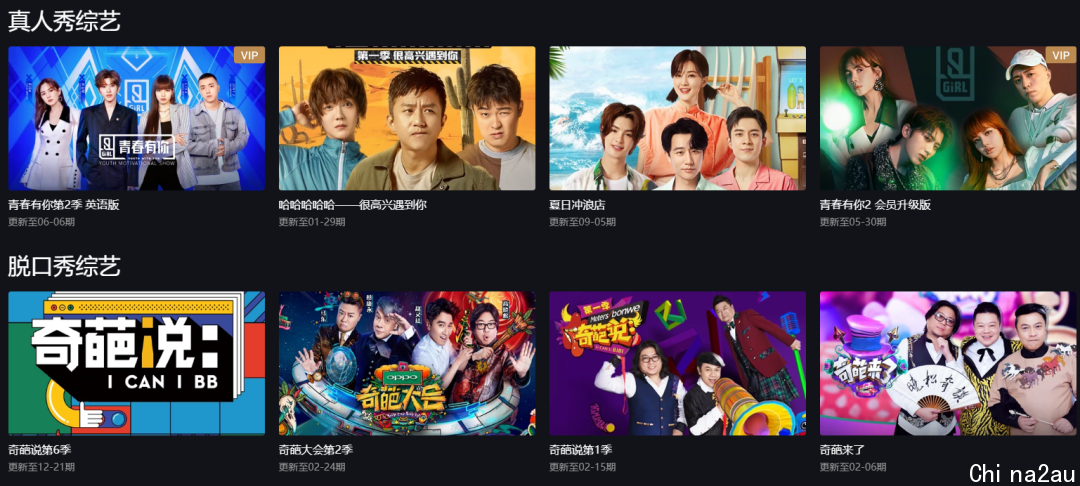View the 奇葩来了 show
Viewport: 1080px width, 486px height.
pos(947,363)
